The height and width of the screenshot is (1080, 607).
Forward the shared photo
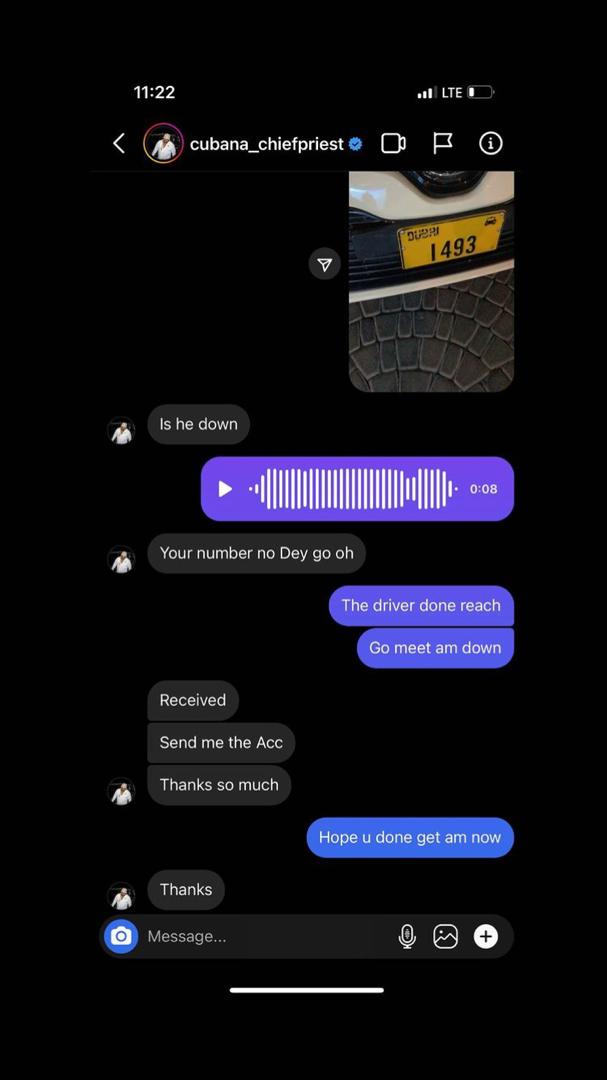[x=325, y=264]
